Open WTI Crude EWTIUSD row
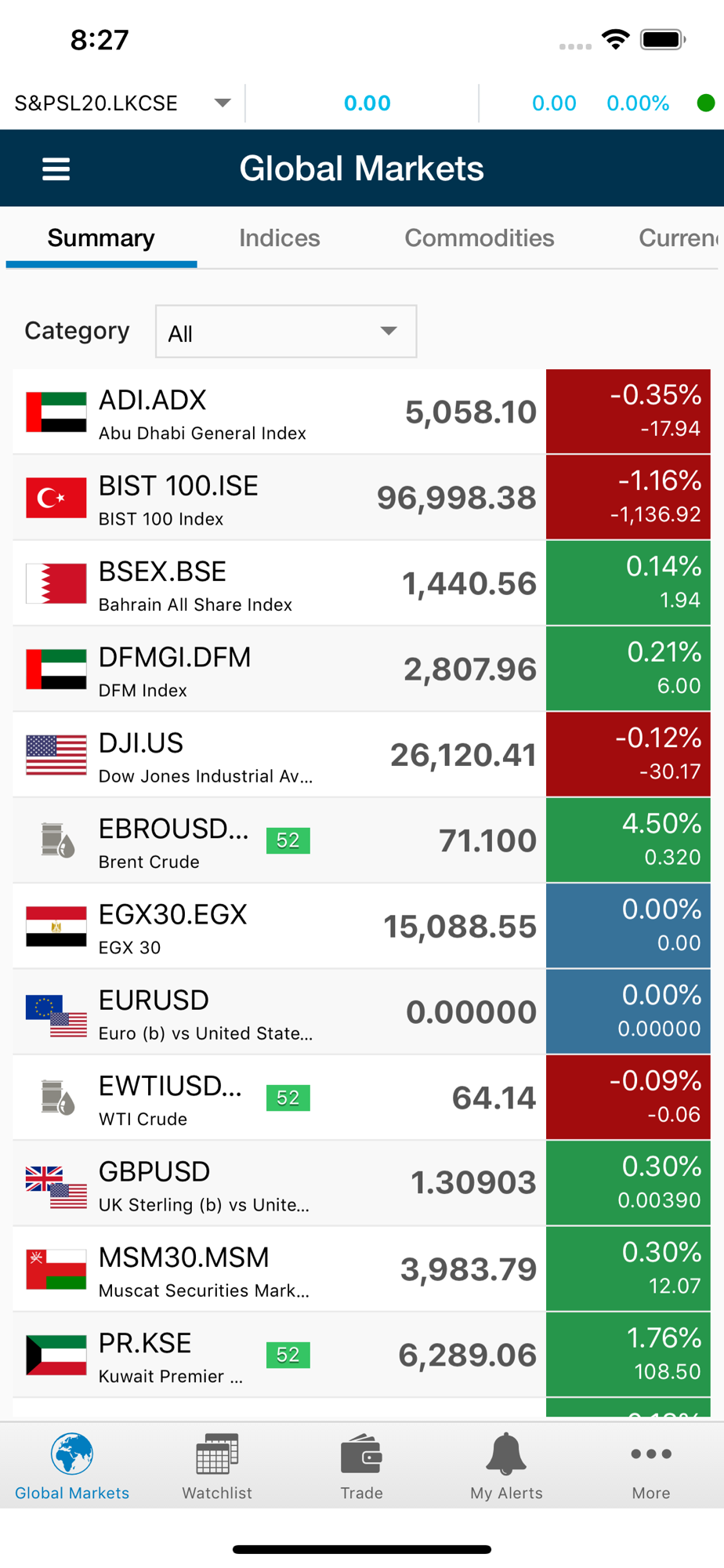Image resolution: width=724 pixels, height=1568 pixels. 361,1098
